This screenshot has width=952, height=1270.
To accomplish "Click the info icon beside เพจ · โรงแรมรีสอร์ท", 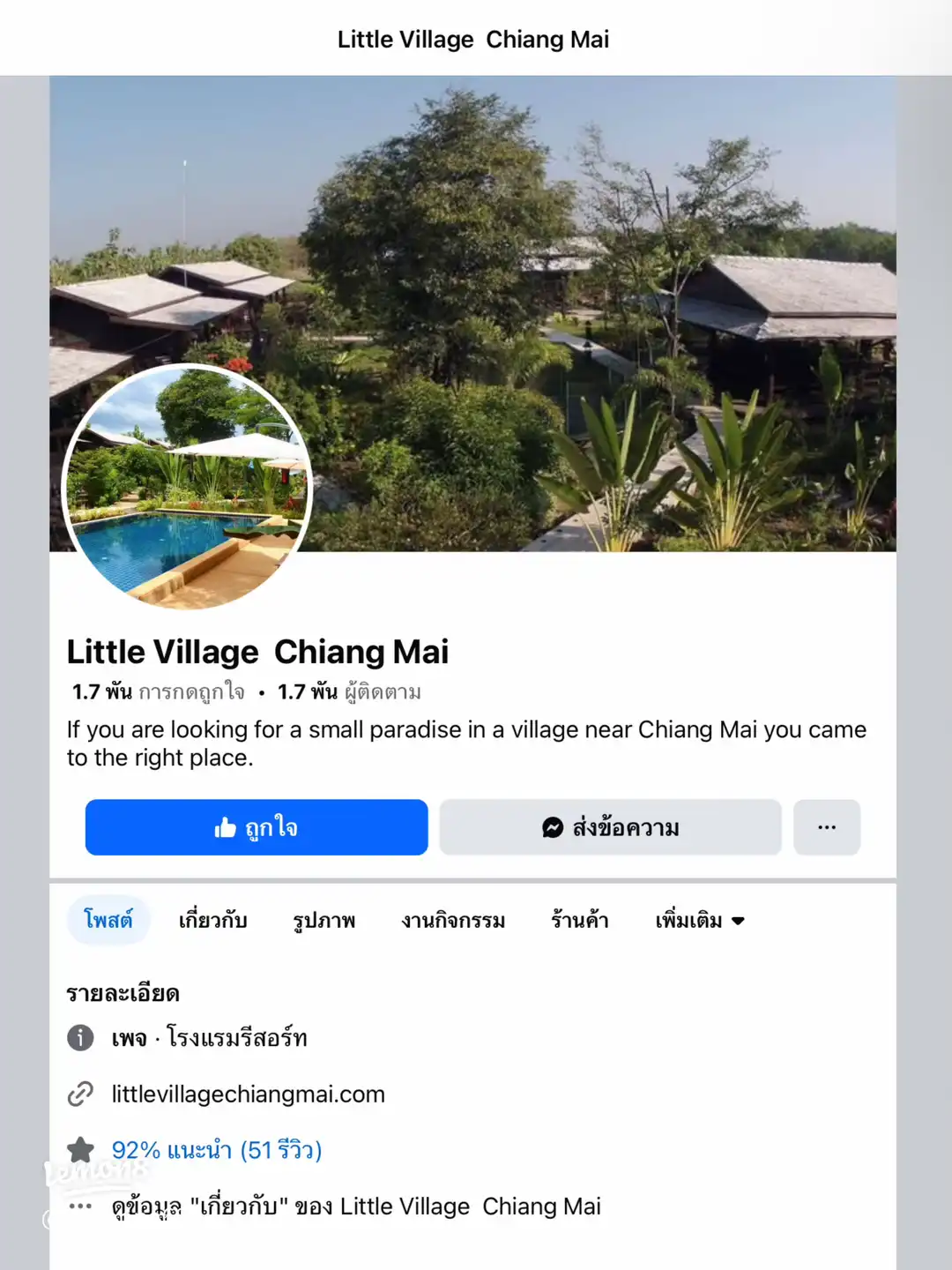I will pyautogui.click(x=81, y=1038).
